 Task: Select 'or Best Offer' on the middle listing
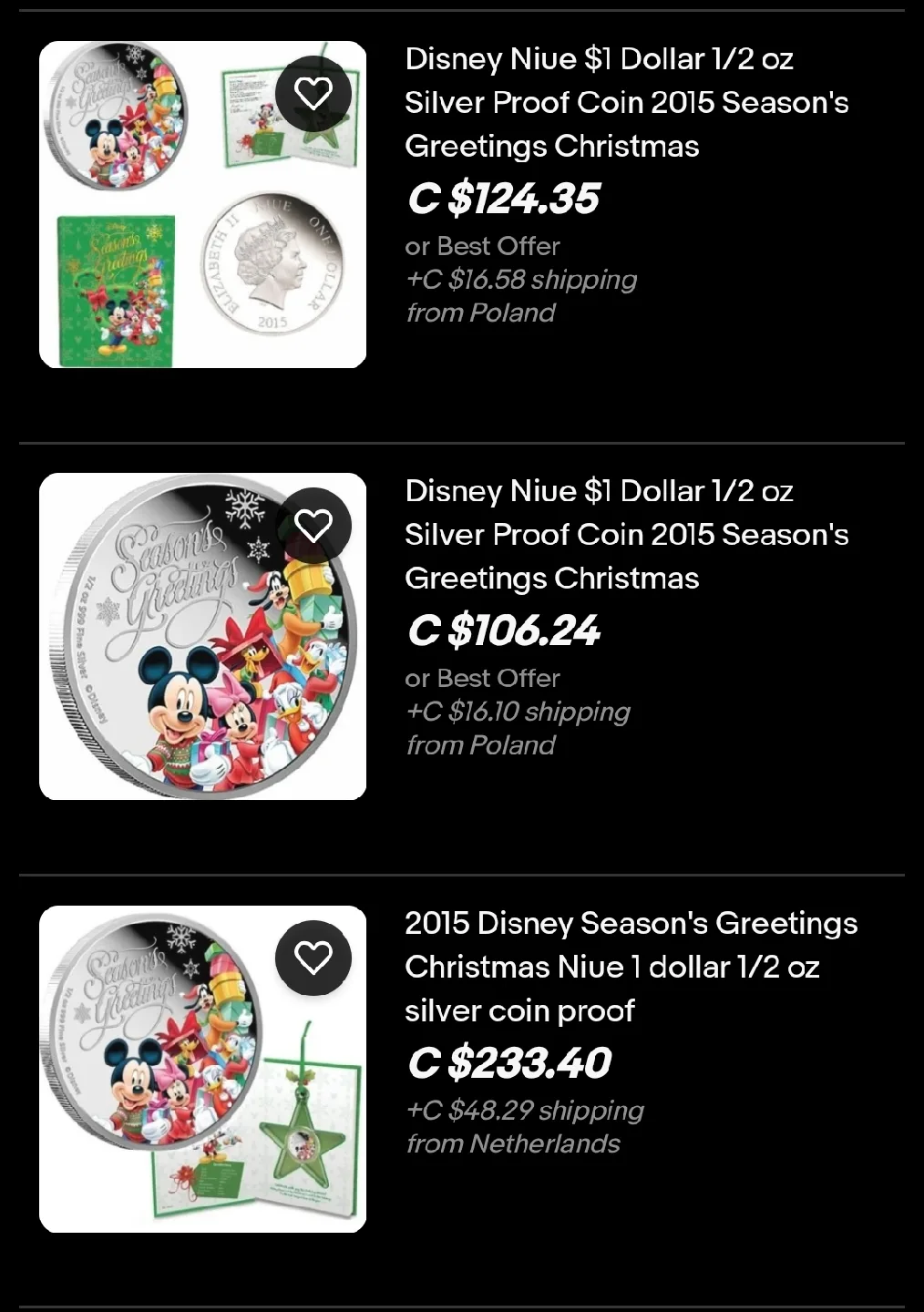[482, 678]
